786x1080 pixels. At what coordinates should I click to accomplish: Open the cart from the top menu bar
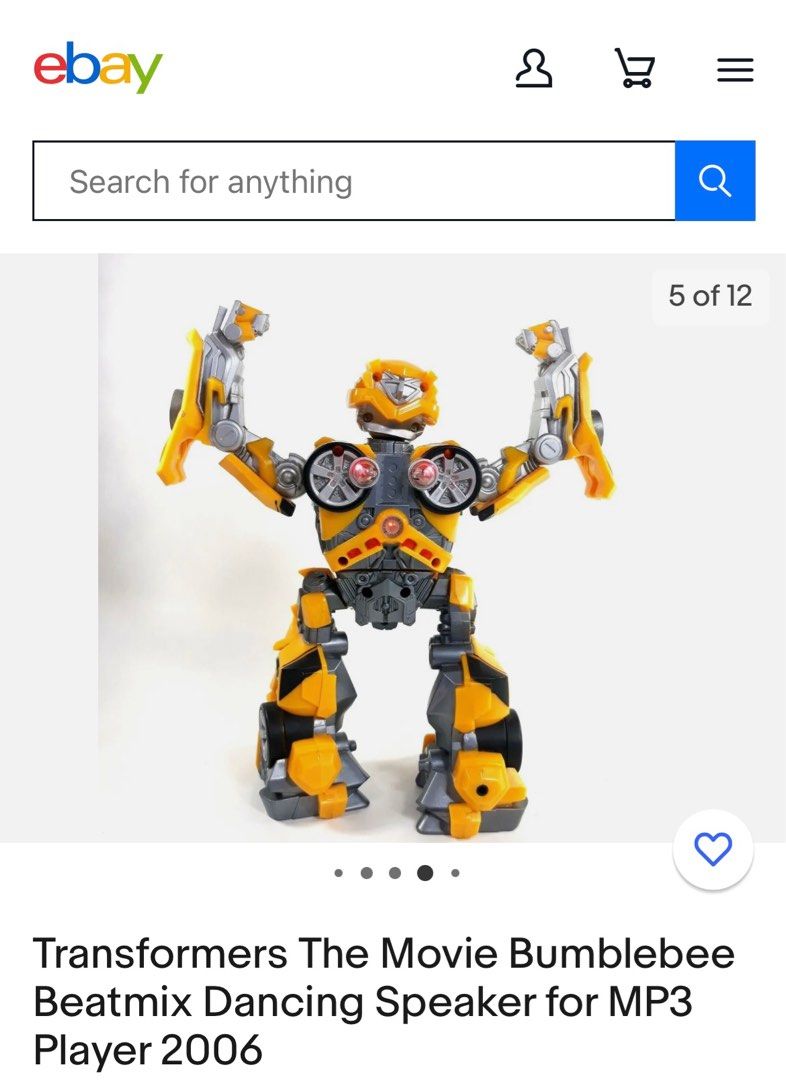pyautogui.click(x=634, y=70)
